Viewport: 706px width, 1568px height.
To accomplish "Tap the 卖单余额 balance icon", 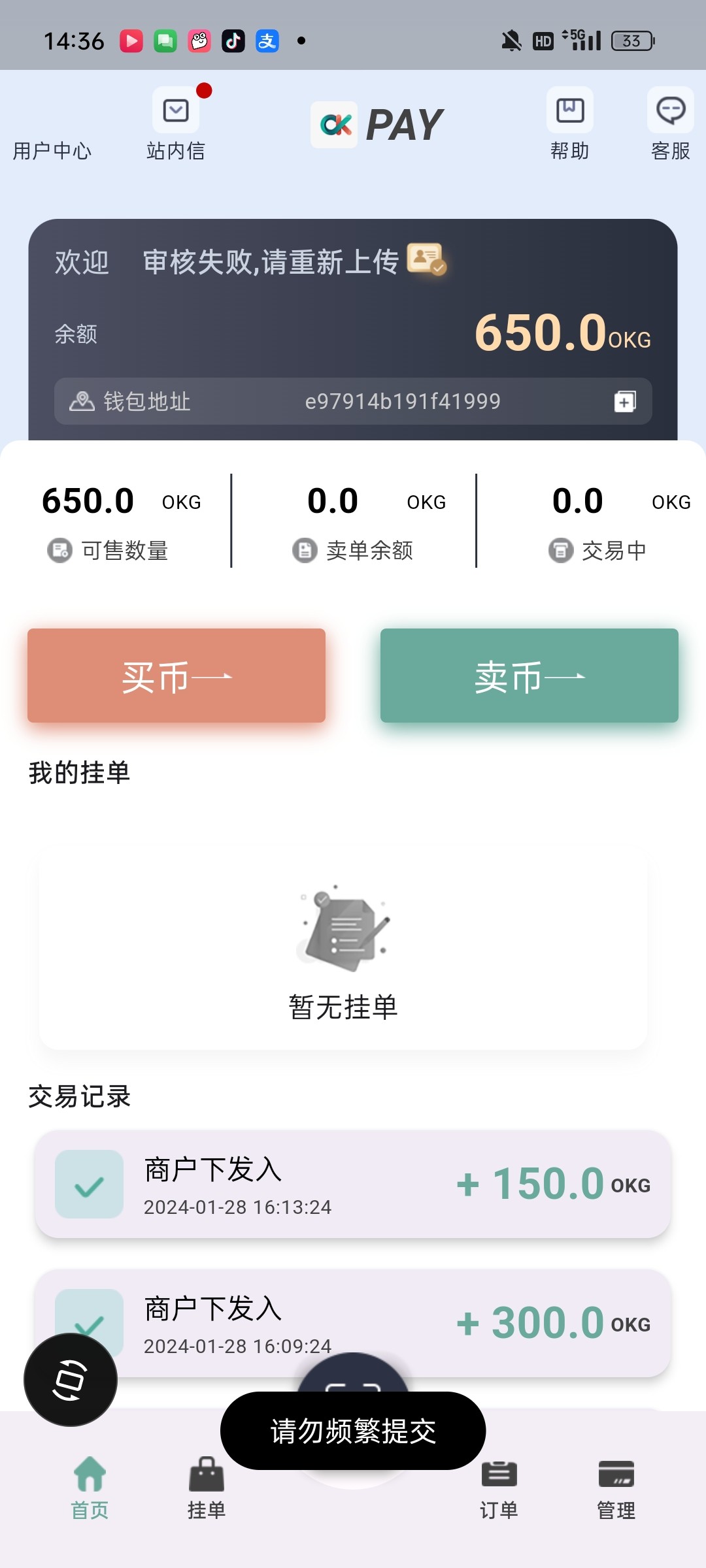I will pyautogui.click(x=304, y=549).
